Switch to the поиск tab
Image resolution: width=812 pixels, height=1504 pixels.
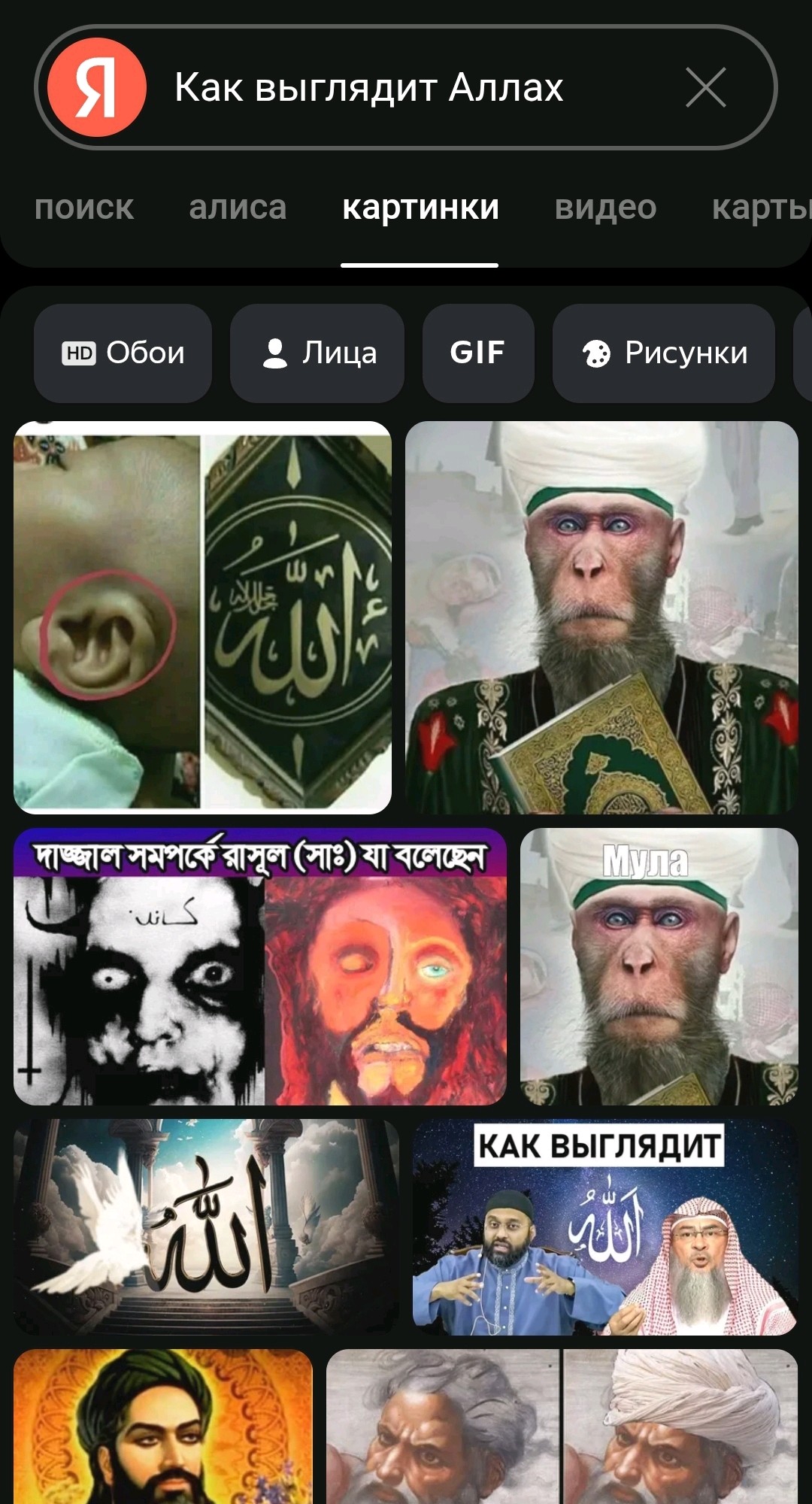tap(84, 208)
